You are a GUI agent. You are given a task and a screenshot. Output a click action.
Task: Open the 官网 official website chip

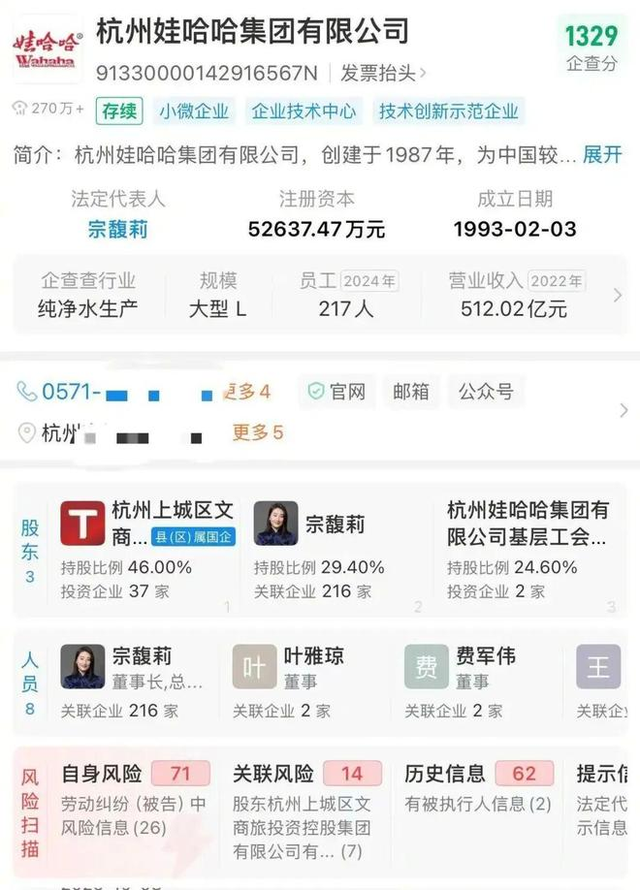[x=336, y=392]
